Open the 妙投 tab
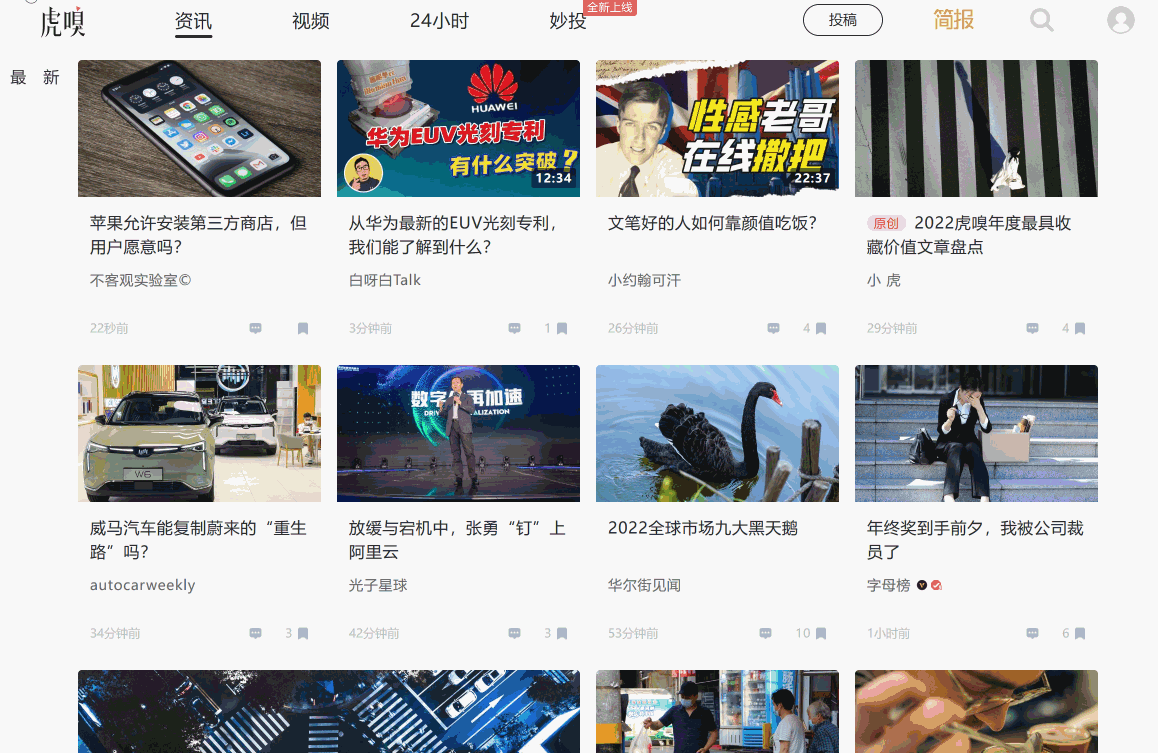Image resolution: width=1158 pixels, height=753 pixels. [568, 21]
